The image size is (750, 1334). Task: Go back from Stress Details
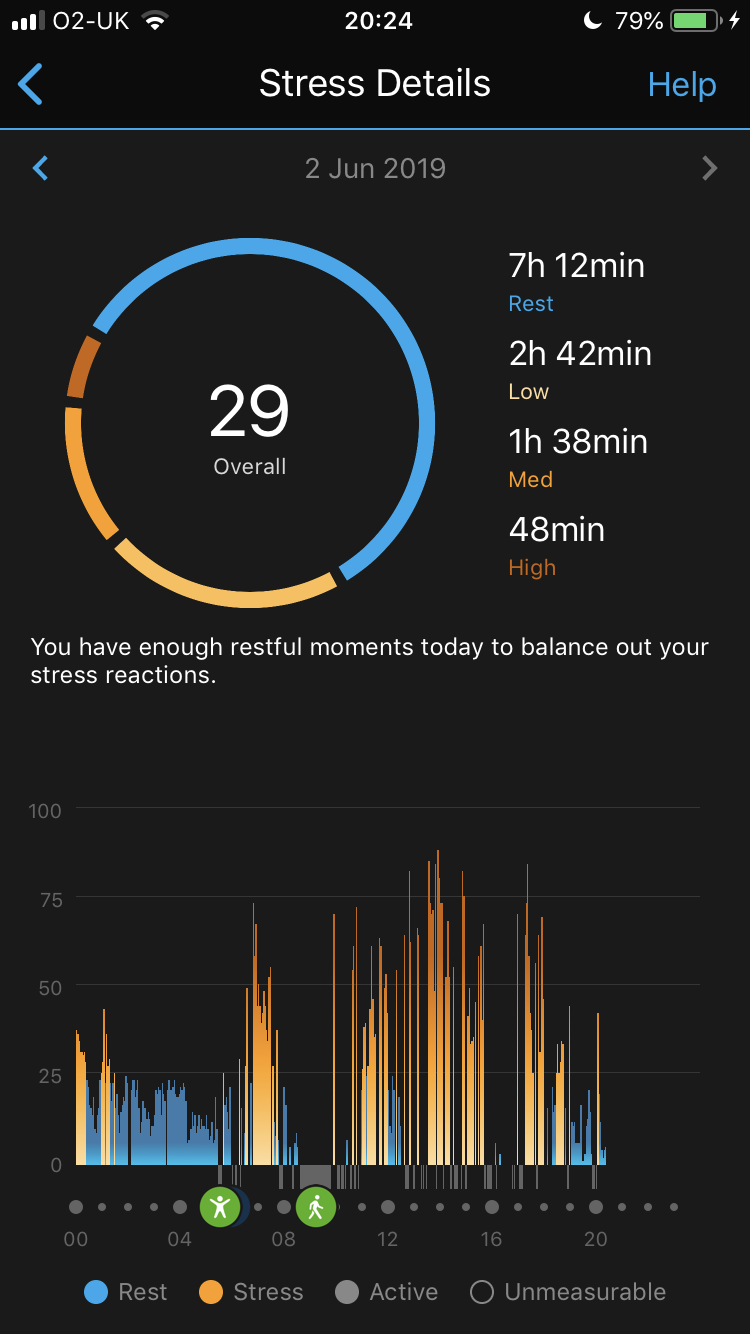(31, 84)
